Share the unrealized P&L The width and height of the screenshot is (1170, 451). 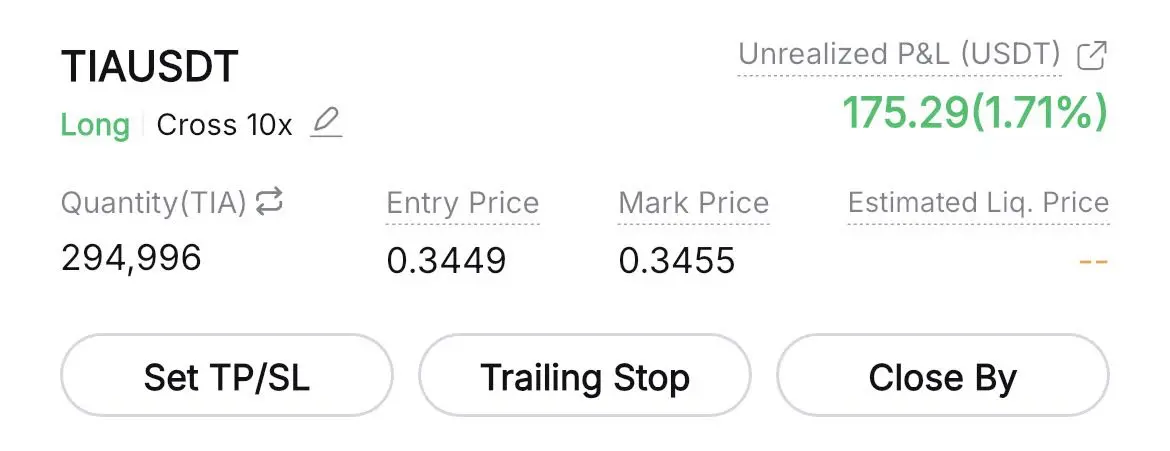coord(1092,55)
